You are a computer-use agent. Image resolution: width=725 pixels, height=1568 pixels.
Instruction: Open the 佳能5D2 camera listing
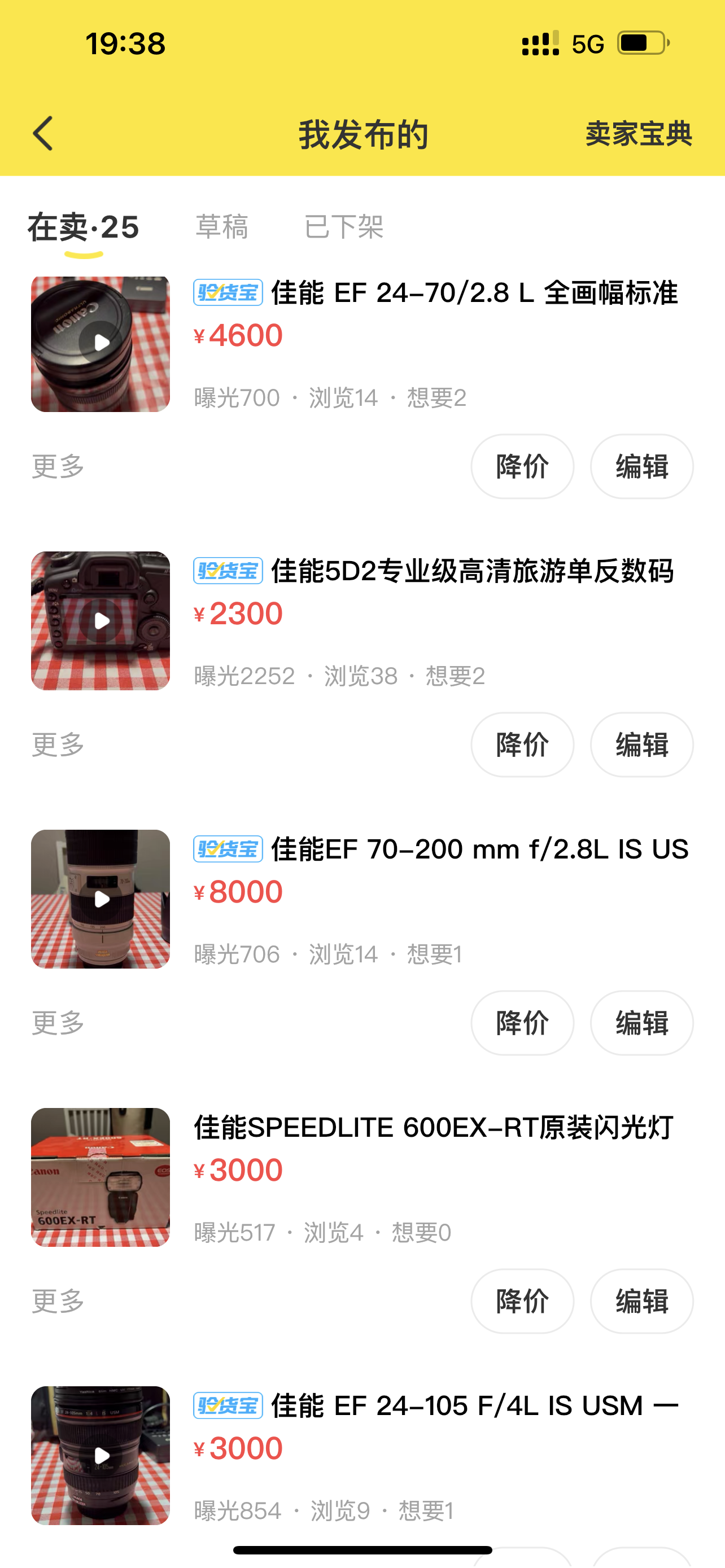[472, 572]
